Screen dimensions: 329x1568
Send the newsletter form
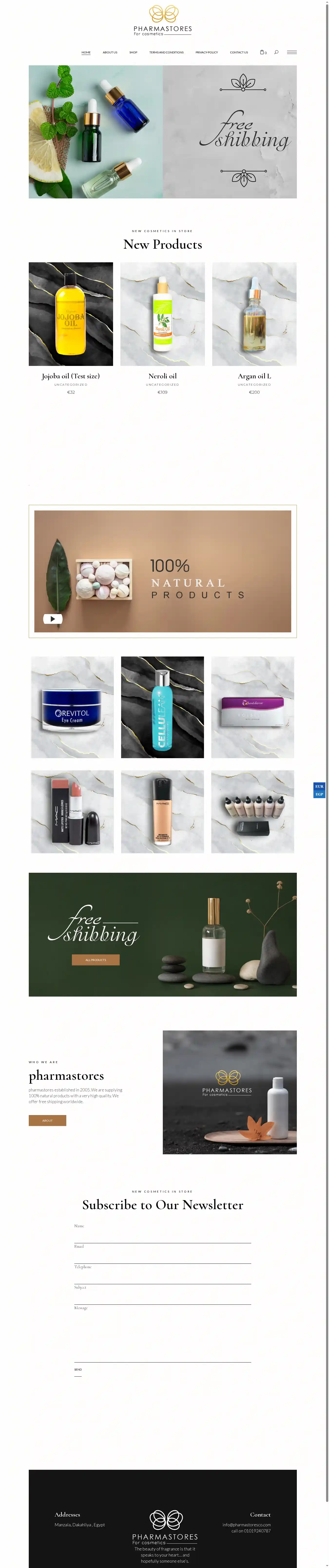[x=78, y=1370]
